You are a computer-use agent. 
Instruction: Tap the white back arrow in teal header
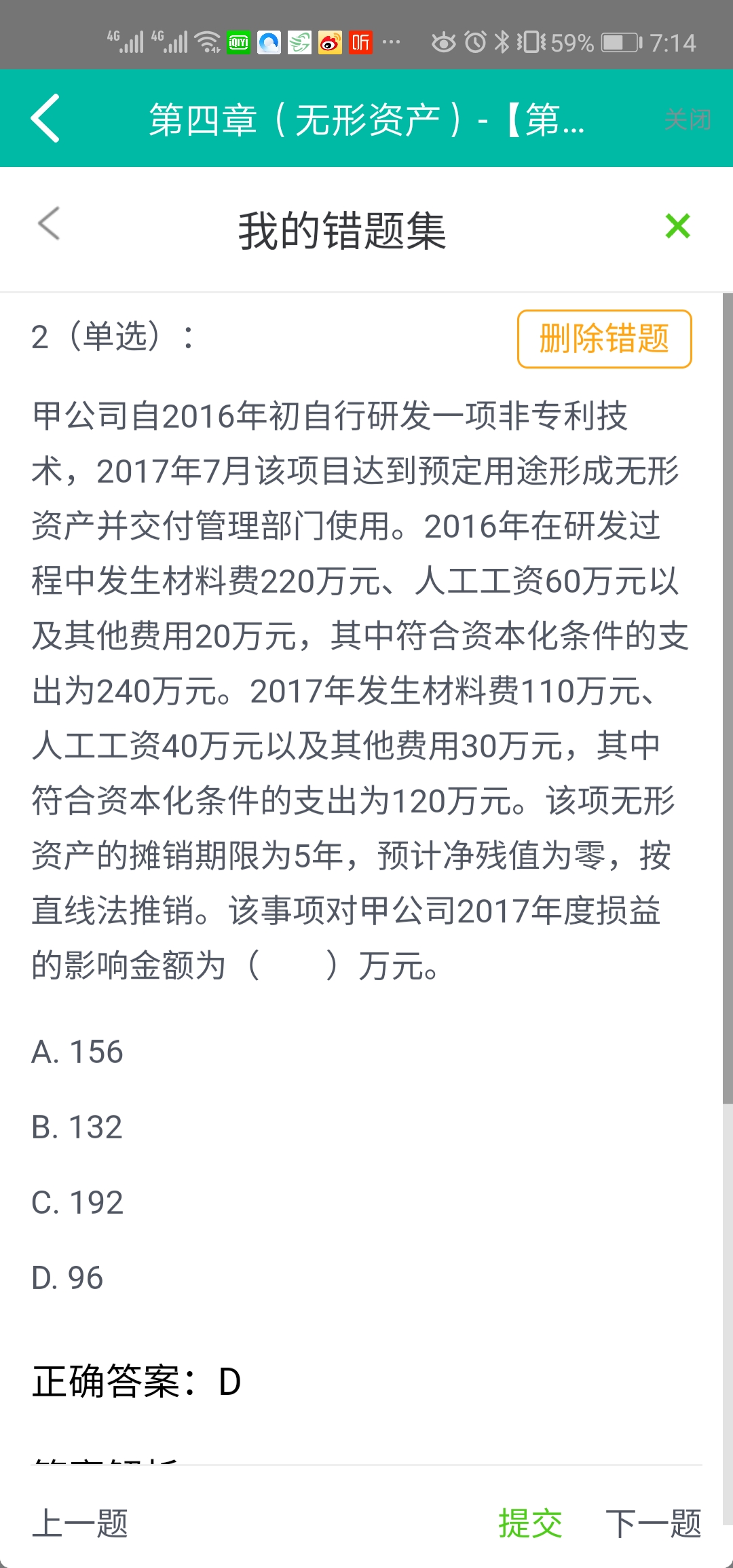45,118
